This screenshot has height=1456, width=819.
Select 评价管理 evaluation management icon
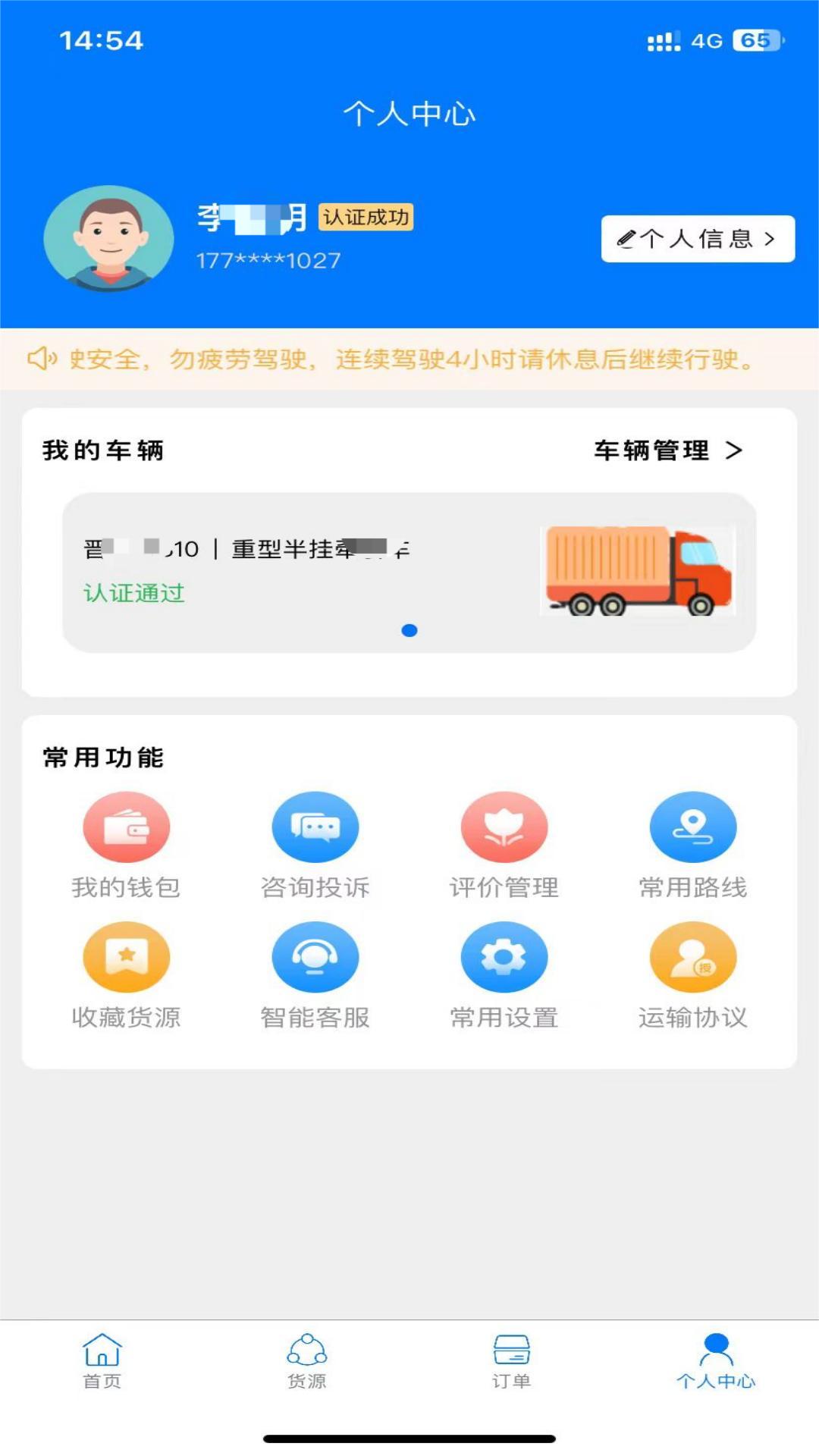504,828
